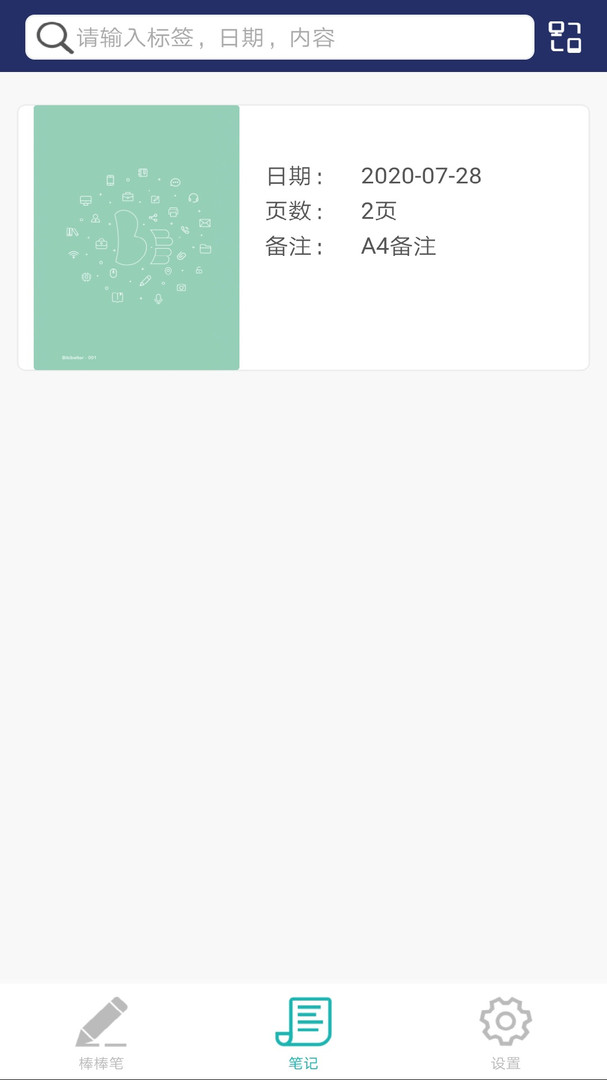Select the 笔记 tab
Image resolution: width=607 pixels, height=1080 pixels.
(303, 1032)
